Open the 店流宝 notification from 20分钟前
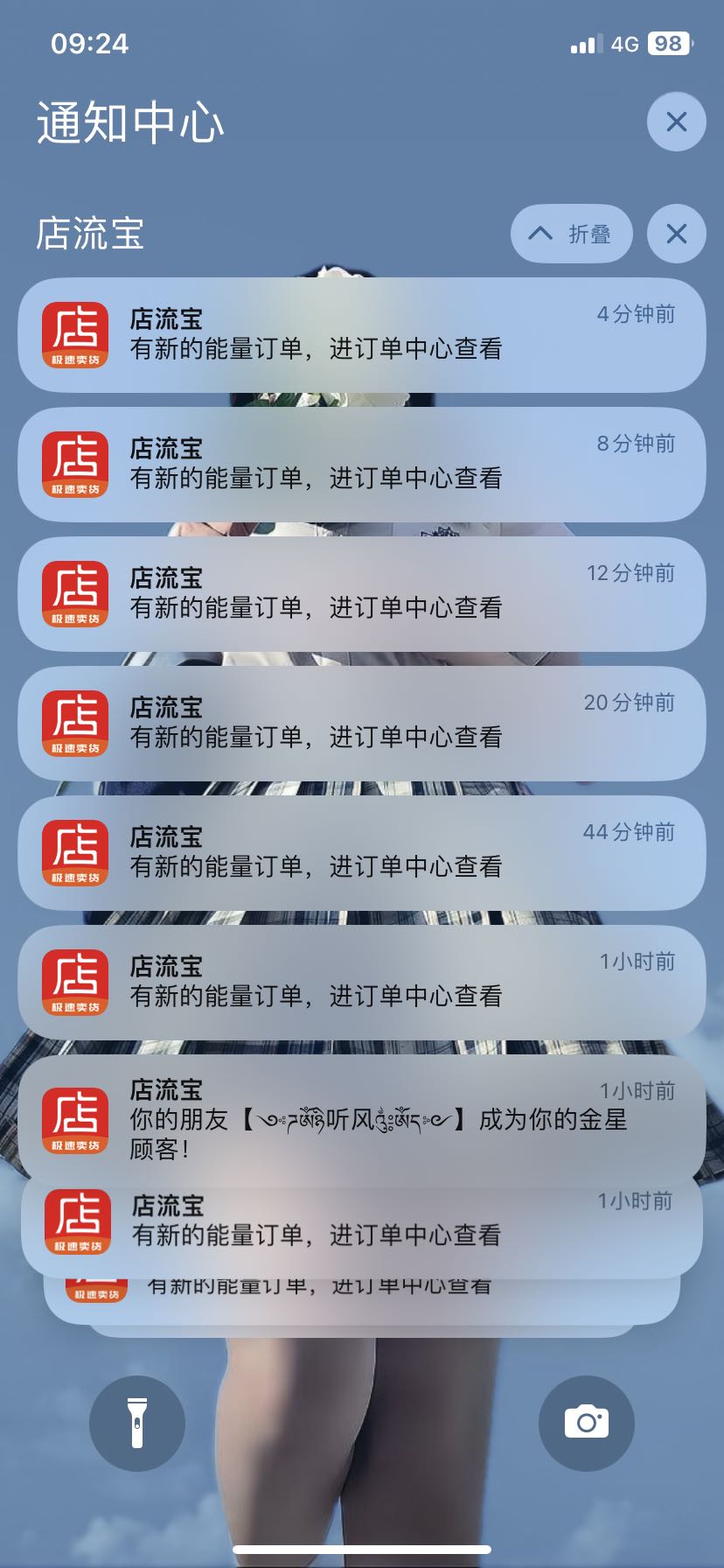This screenshot has width=724, height=1568. pyautogui.click(x=361, y=724)
